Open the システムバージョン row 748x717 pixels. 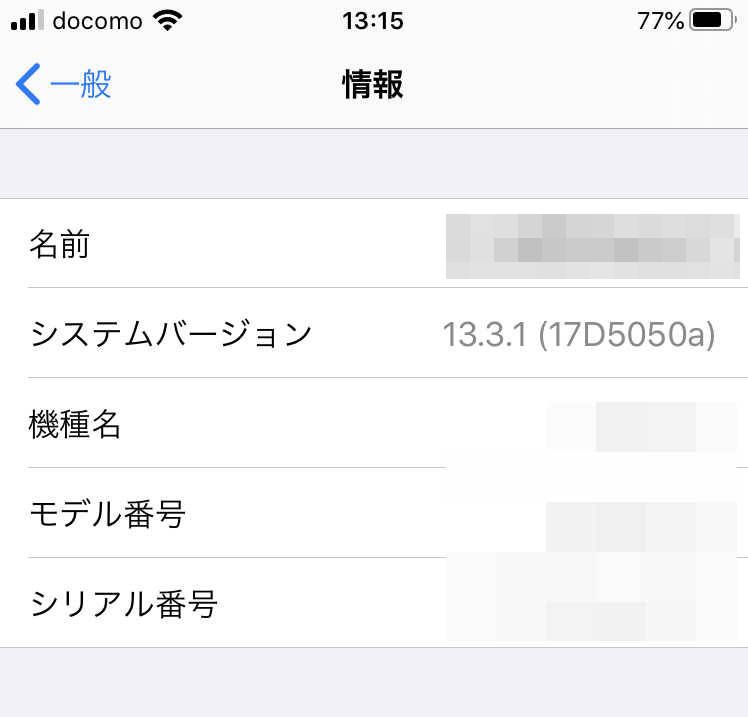374,334
